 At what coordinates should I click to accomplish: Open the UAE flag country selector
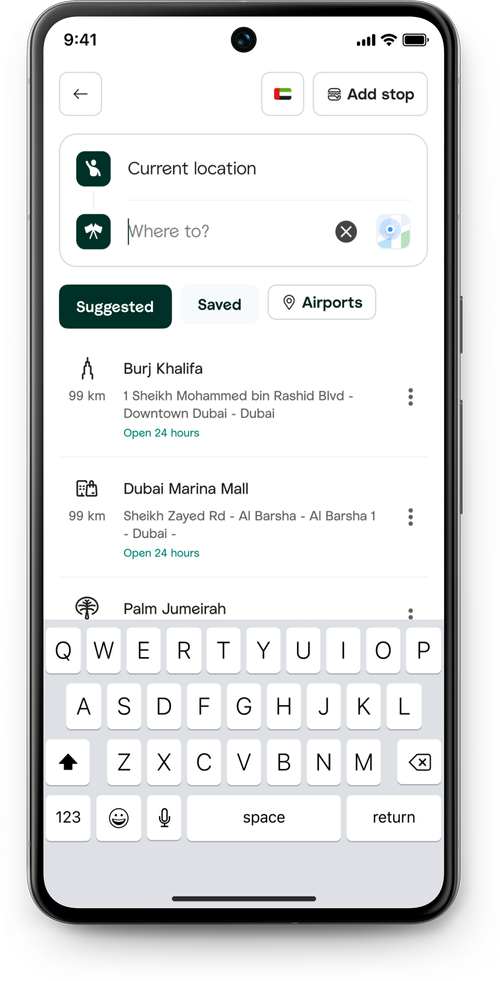282,94
